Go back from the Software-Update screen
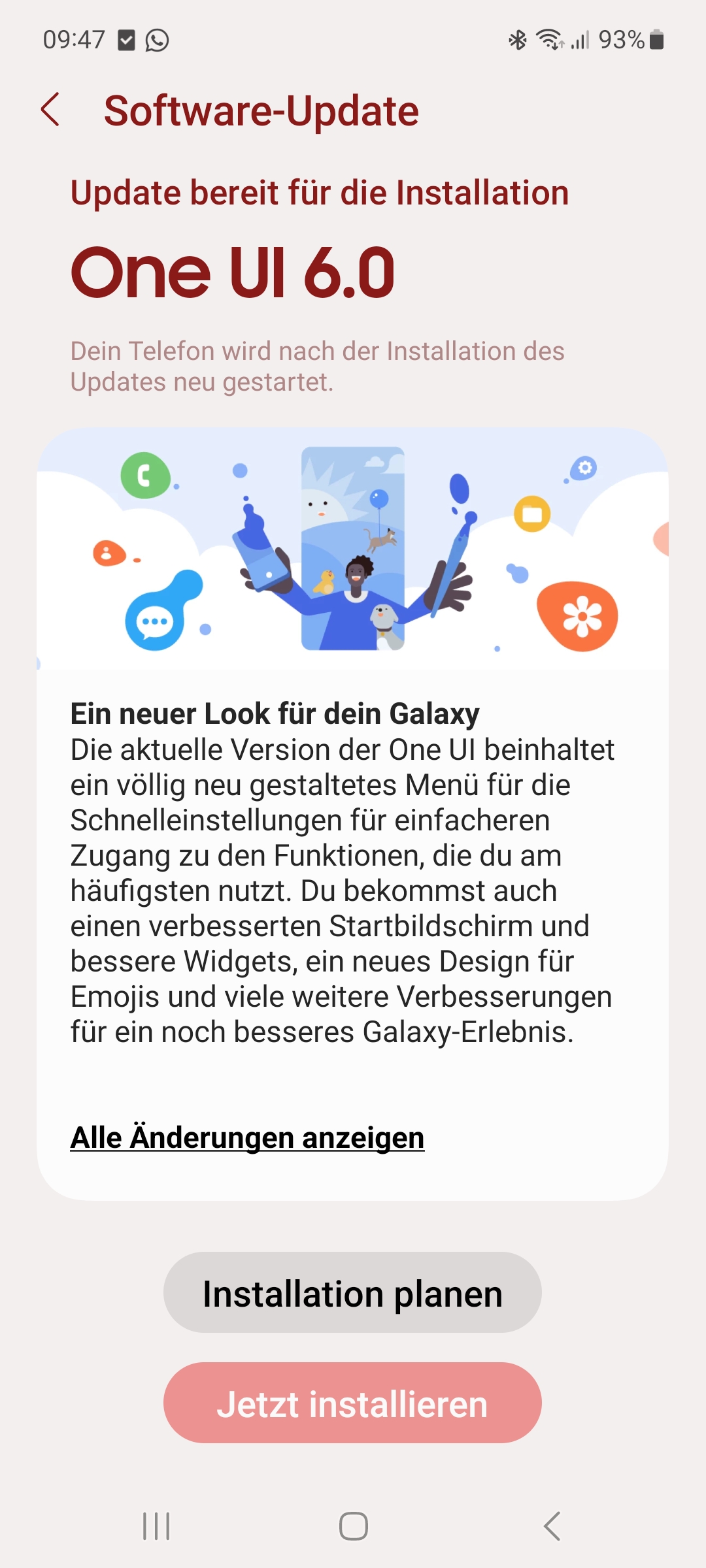Viewport: 706px width, 1568px height. click(51, 110)
